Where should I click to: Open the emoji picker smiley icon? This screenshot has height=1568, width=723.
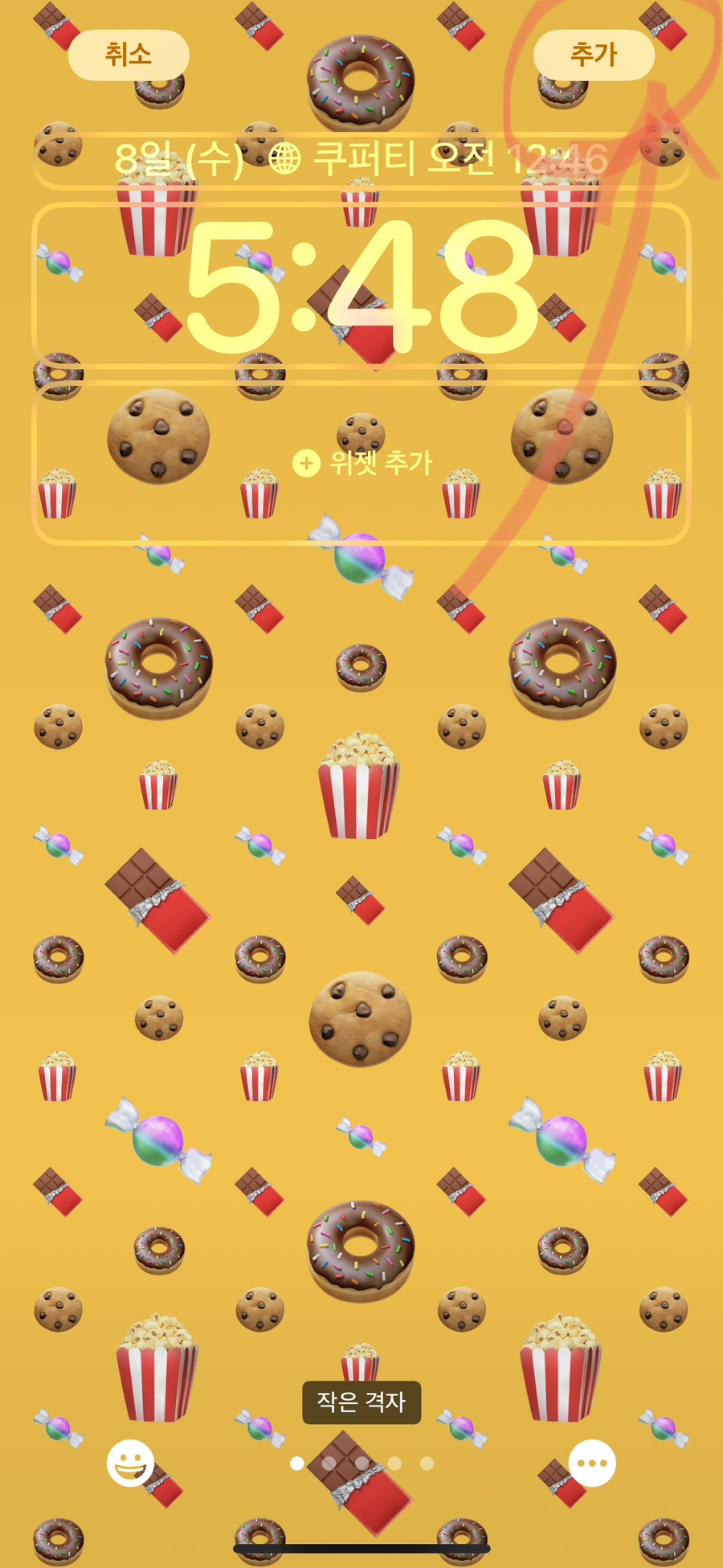(130, 1463)
